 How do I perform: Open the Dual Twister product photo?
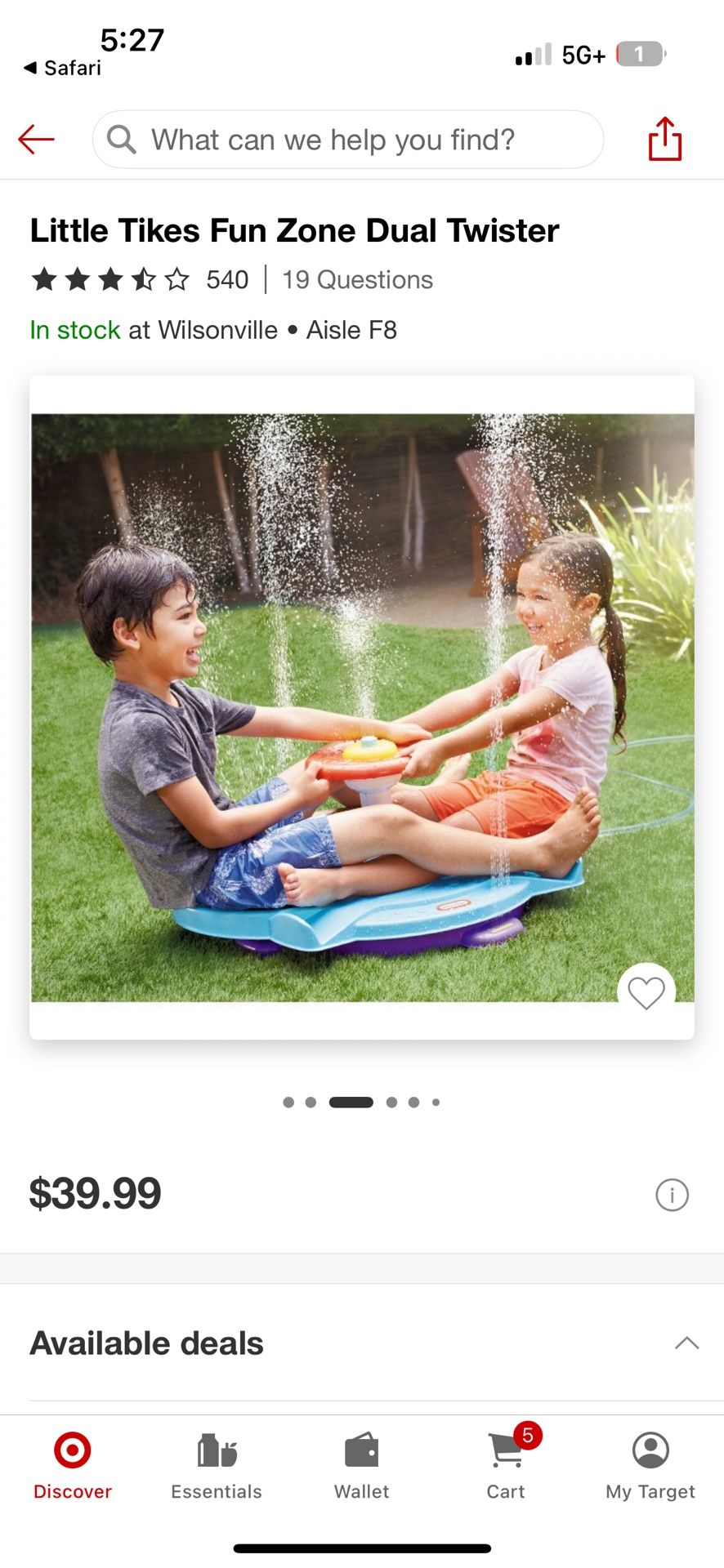point(362,706)
